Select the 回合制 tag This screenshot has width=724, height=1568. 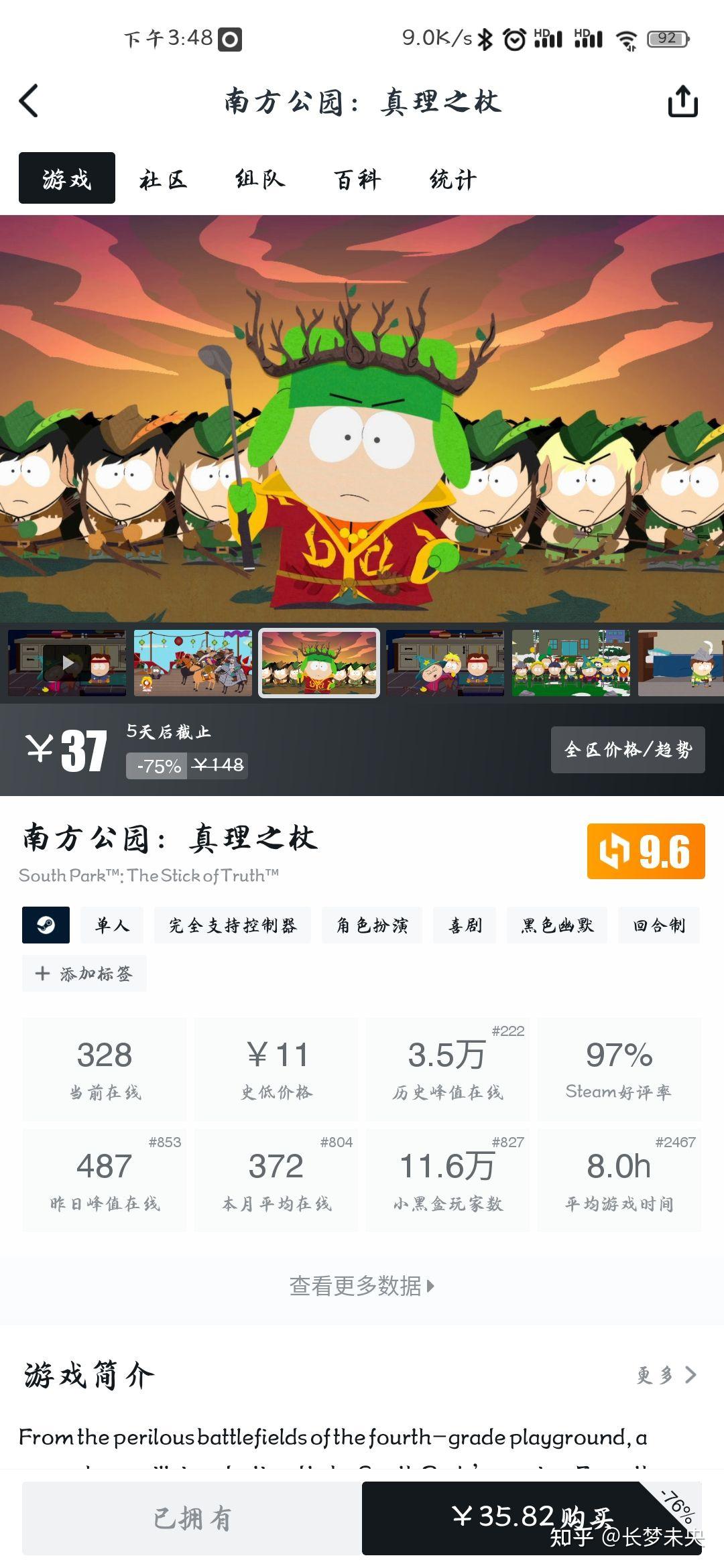(659, 925)
